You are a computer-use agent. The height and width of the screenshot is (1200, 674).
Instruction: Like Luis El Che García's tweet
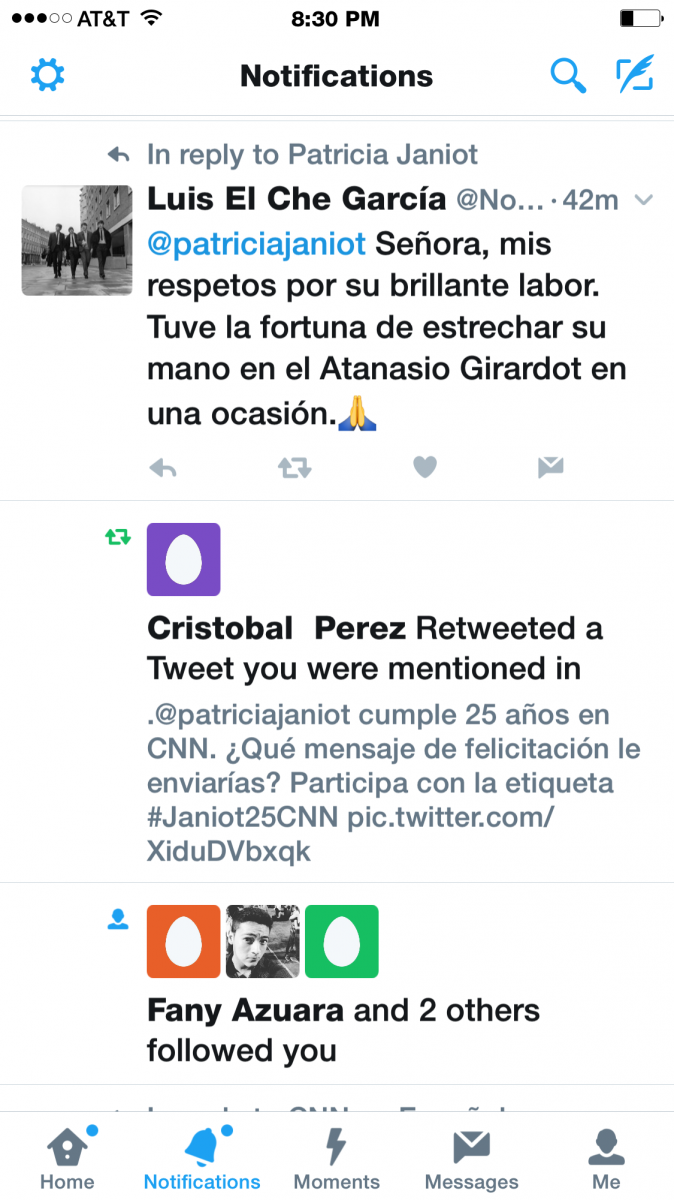click(425, 467)
